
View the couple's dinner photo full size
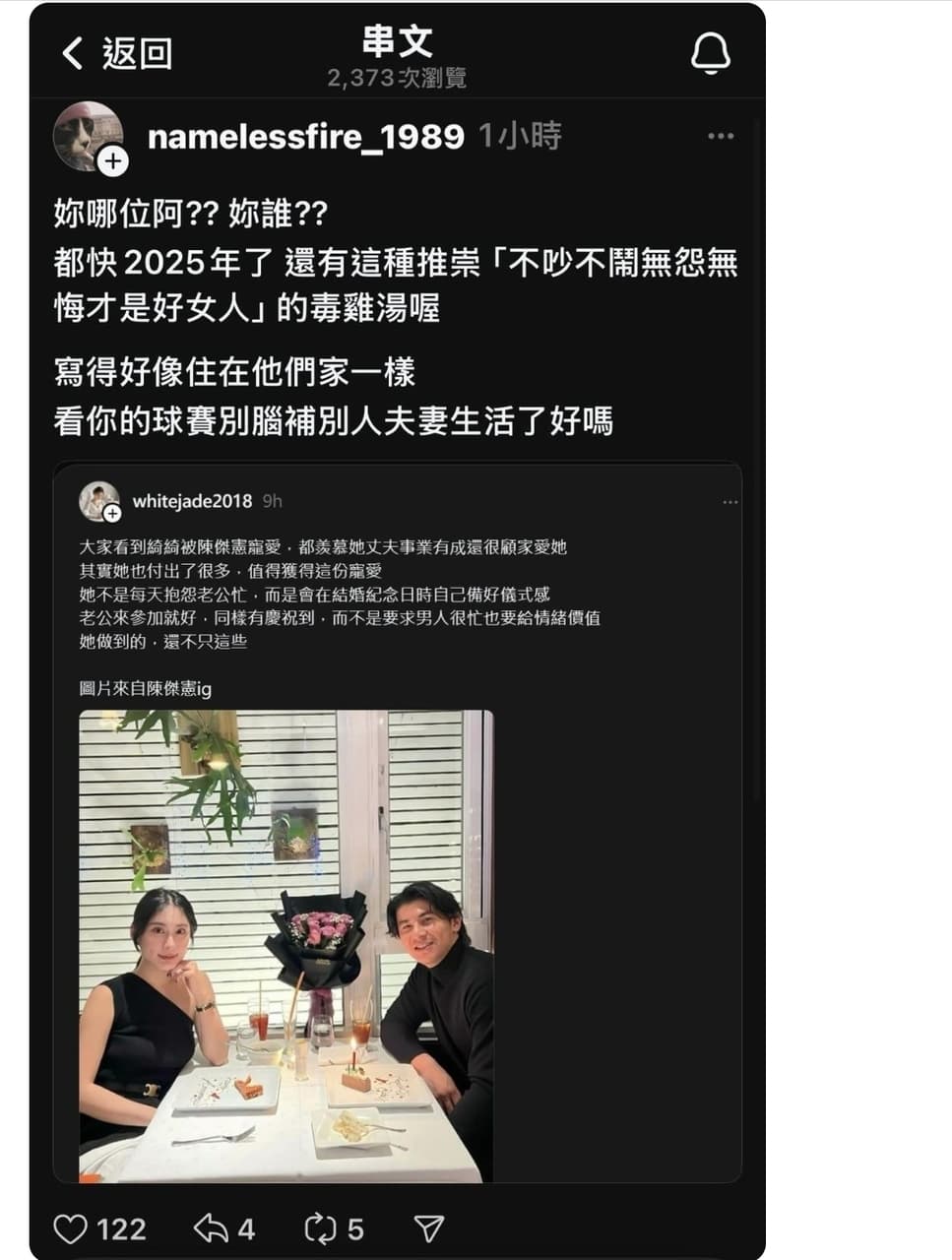coord(286,945)
